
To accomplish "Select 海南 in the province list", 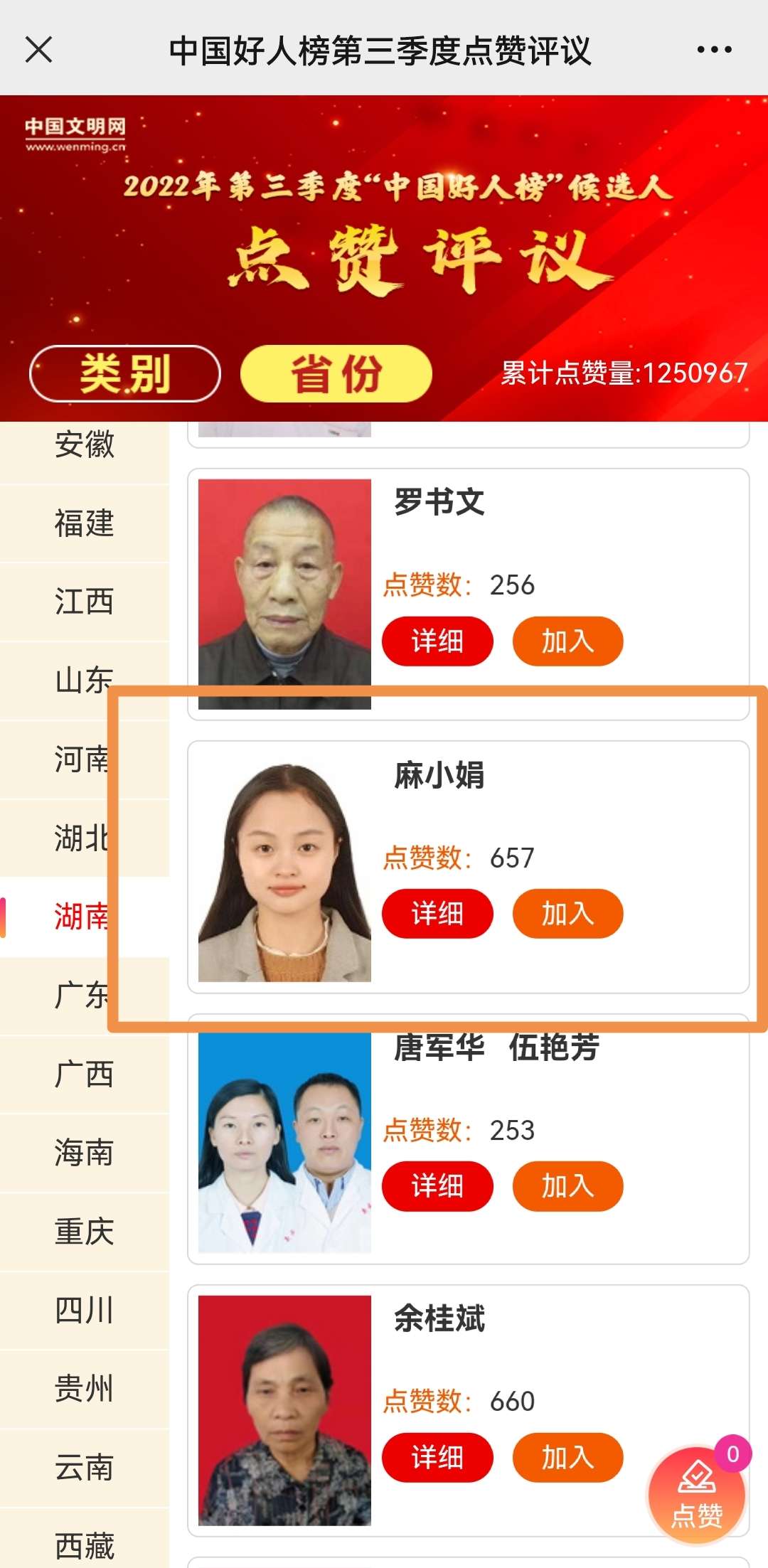I will click(x=84, y=1153).
